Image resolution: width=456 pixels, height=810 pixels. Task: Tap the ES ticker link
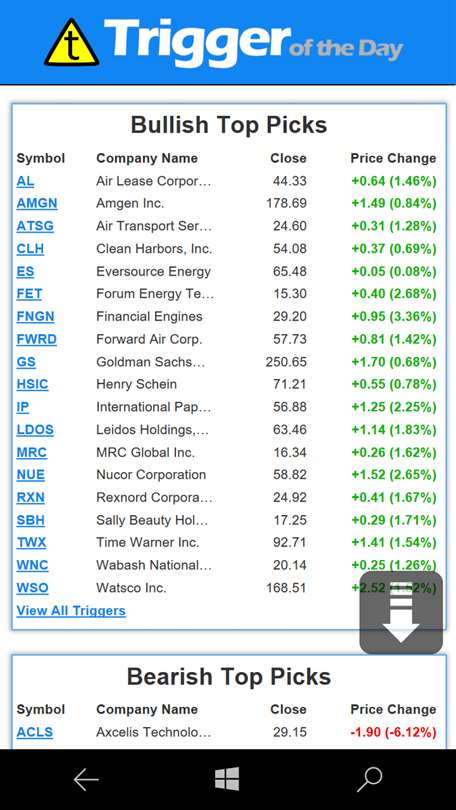[25, 272]
